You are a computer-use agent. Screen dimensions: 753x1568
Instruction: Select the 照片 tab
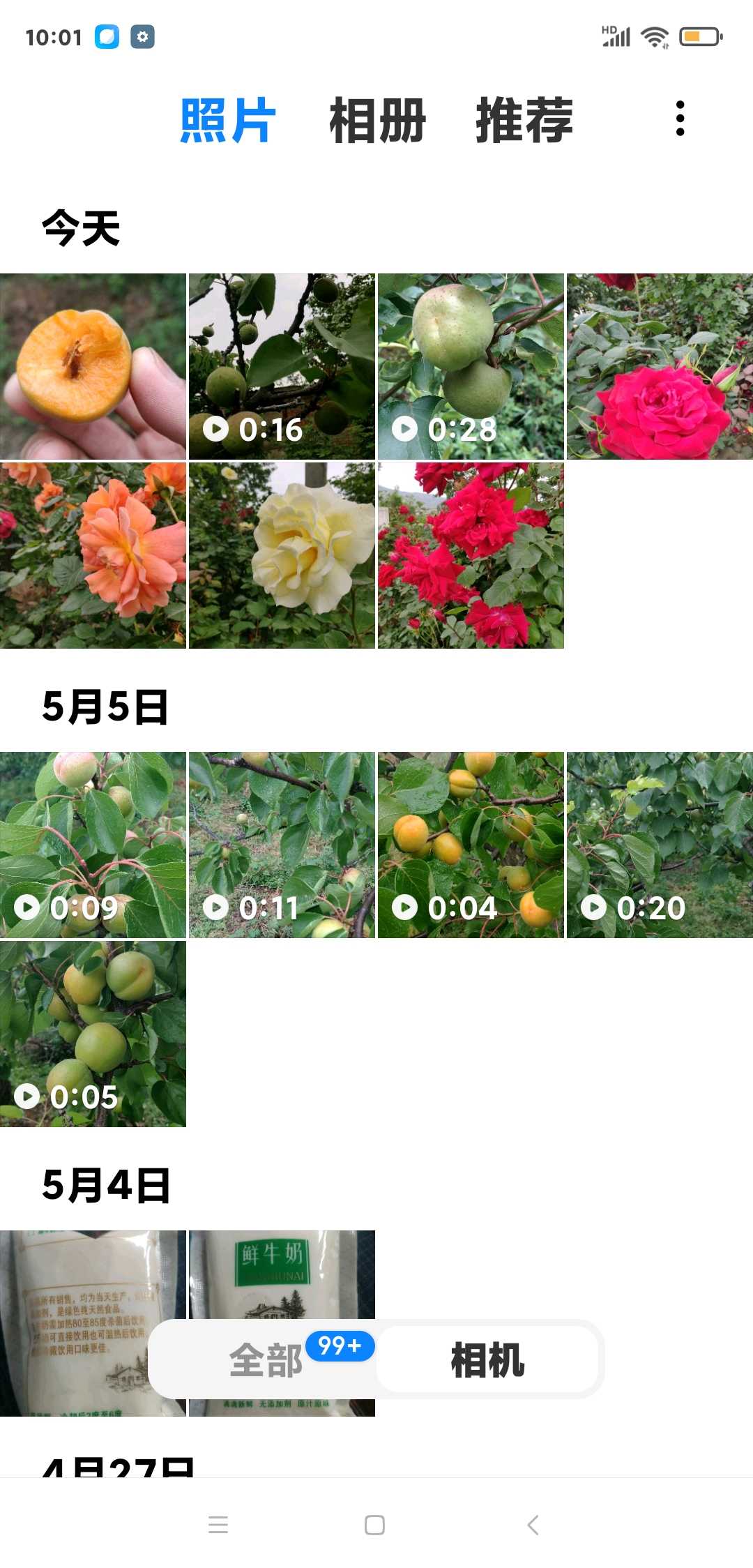[228, 121]
